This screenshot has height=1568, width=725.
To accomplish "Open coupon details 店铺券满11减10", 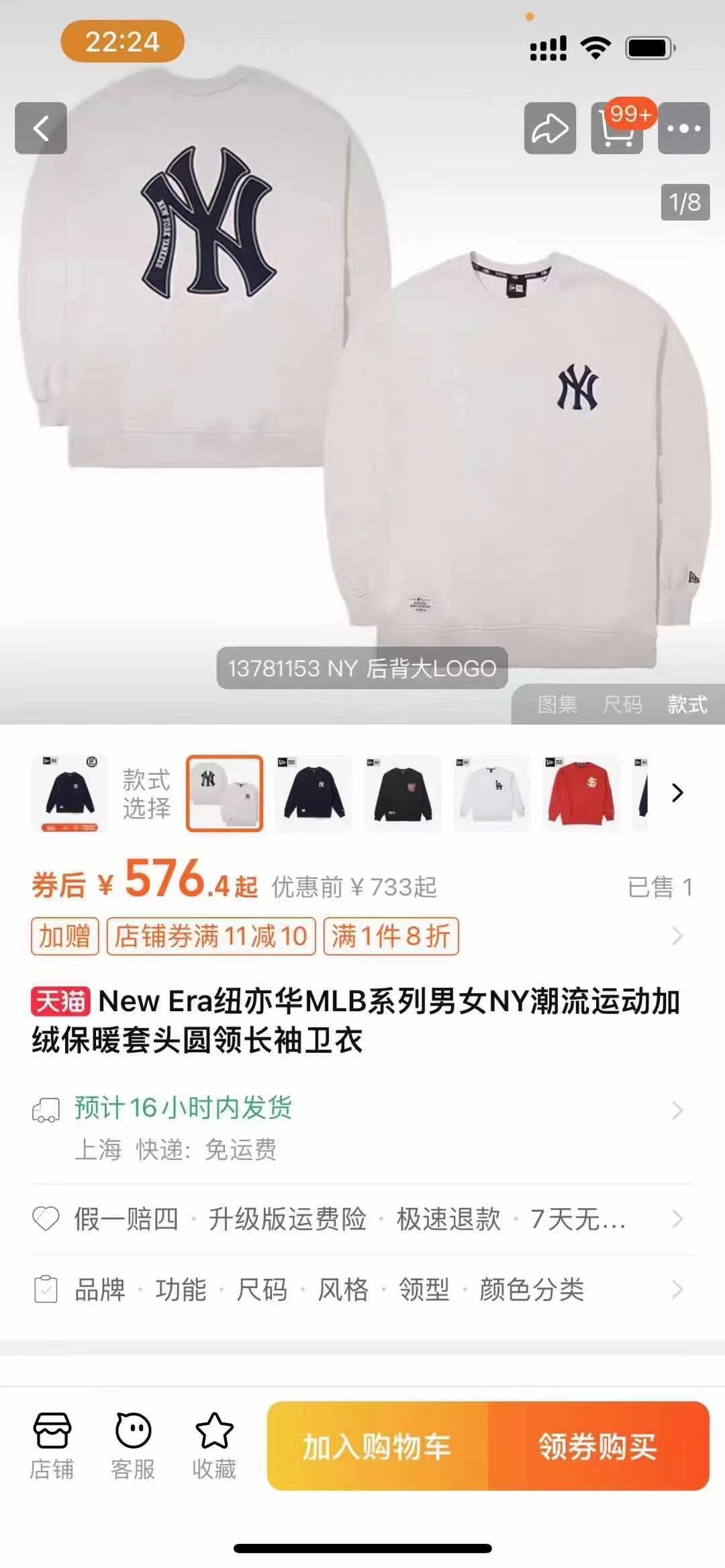I will coord(211,936).
